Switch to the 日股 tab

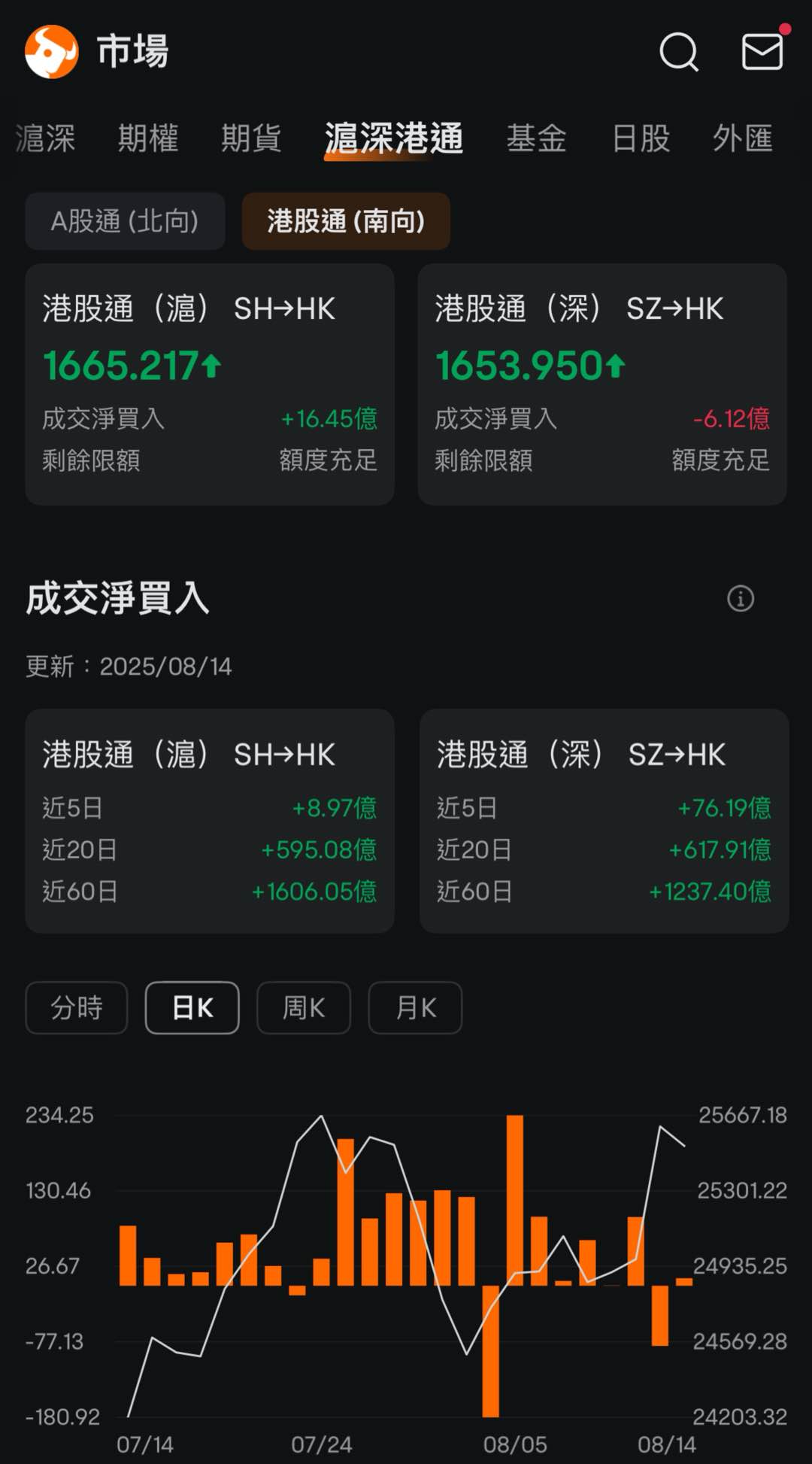click(640, 138)
